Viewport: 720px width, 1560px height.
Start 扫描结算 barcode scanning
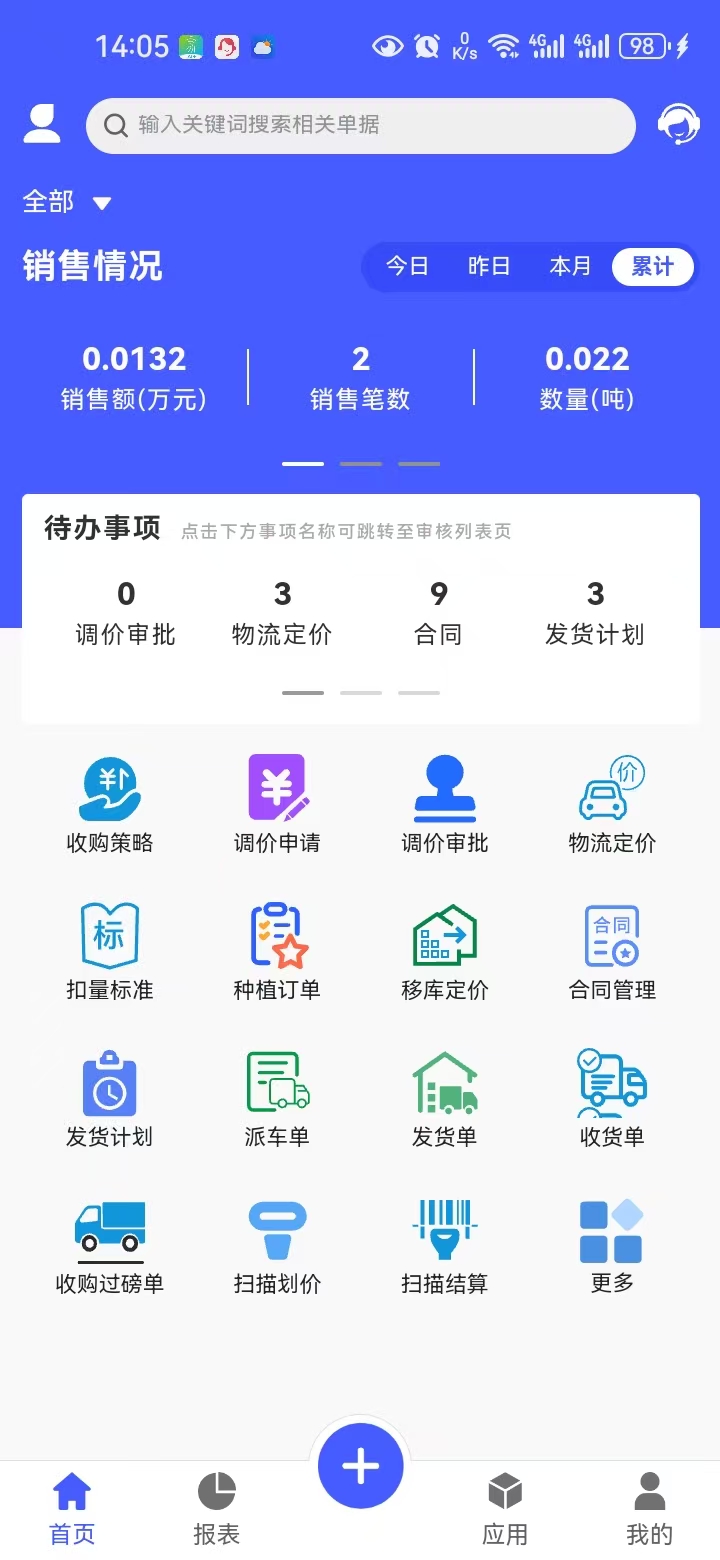coord(445,1246)
